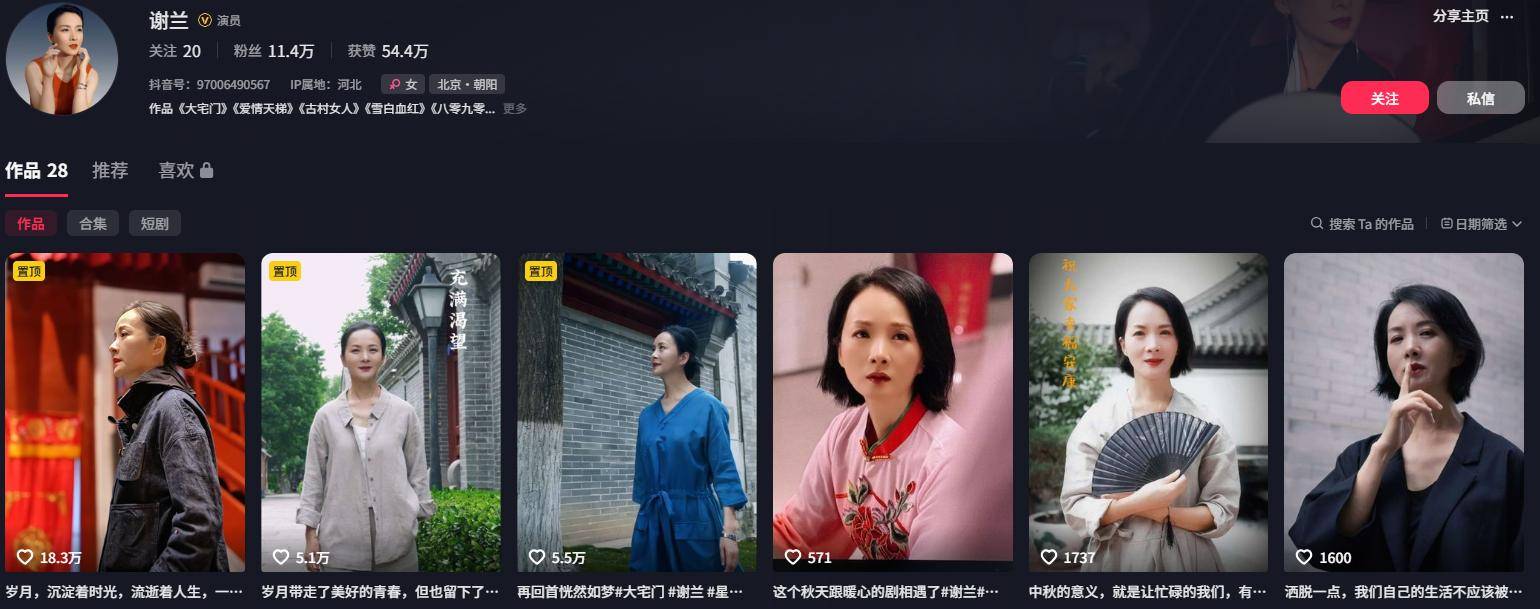Send a private message via 私信
The height and width of the screenshot is (609, 1540).
point(1480,98)
